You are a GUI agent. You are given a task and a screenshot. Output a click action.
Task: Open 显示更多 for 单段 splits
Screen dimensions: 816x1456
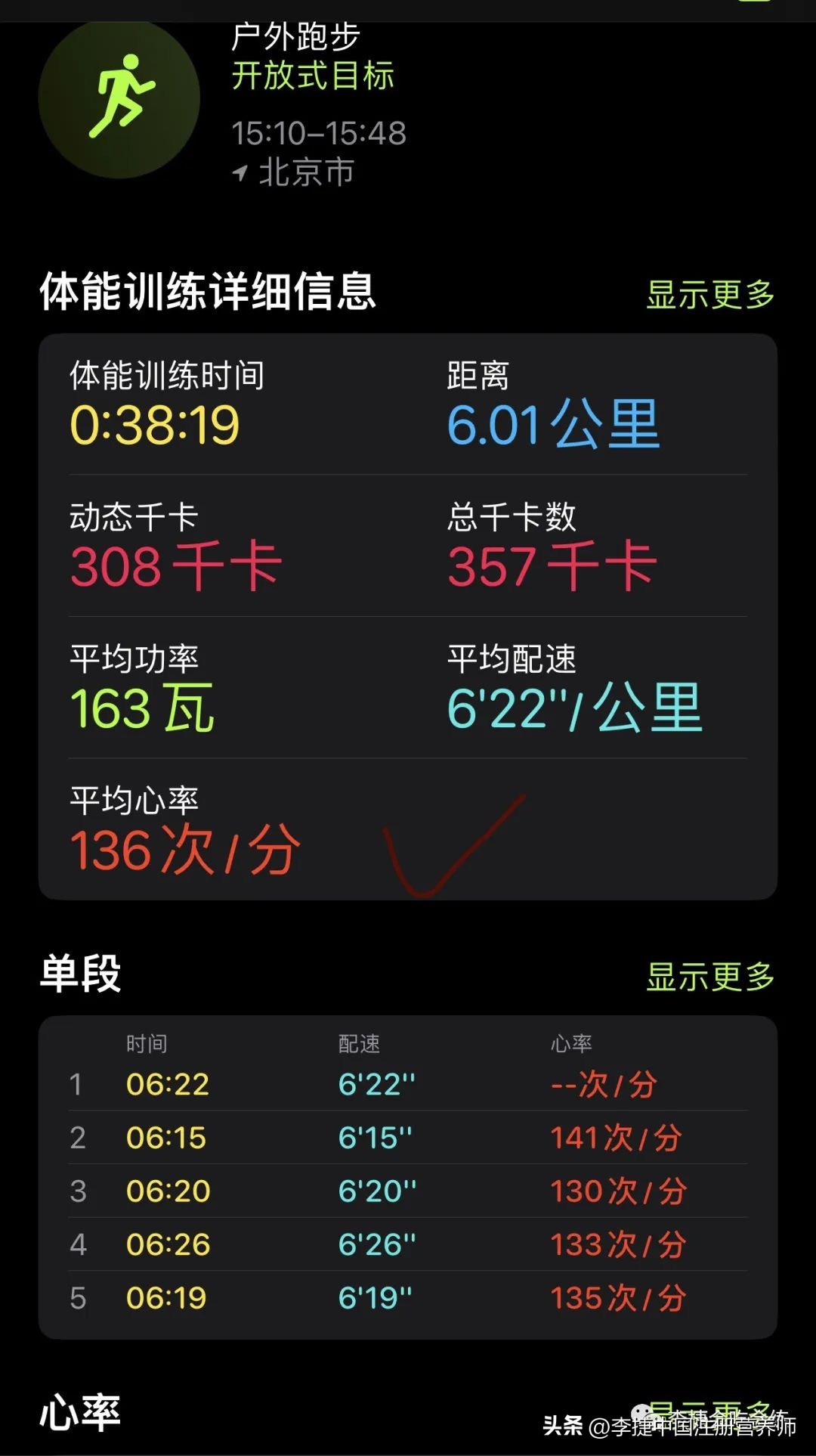[710, 977]
